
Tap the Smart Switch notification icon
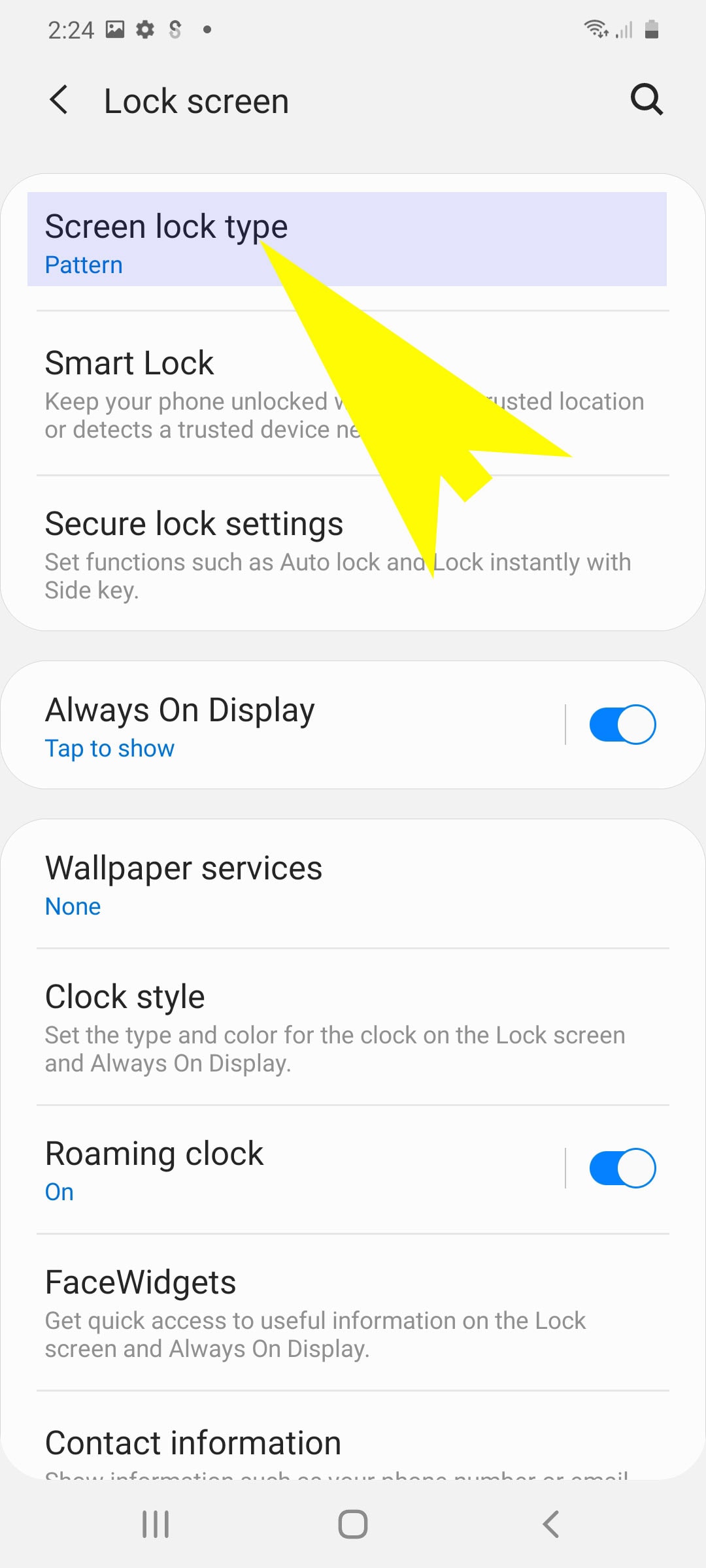pyautogui.click(x=175, y=29)
